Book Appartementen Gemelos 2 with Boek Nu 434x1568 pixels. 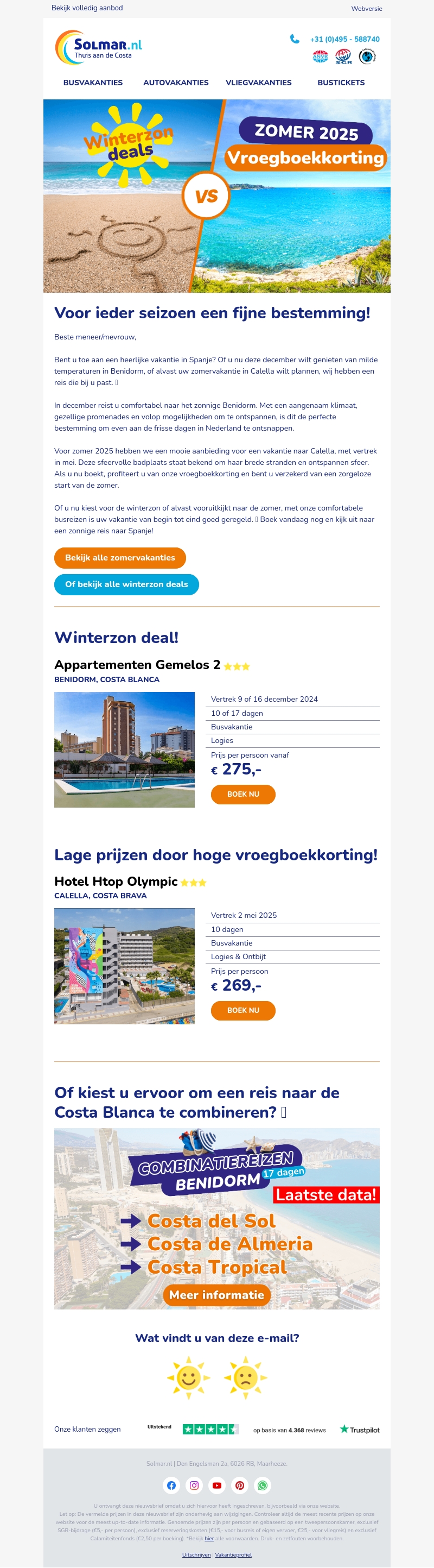(x=242, y=795)
